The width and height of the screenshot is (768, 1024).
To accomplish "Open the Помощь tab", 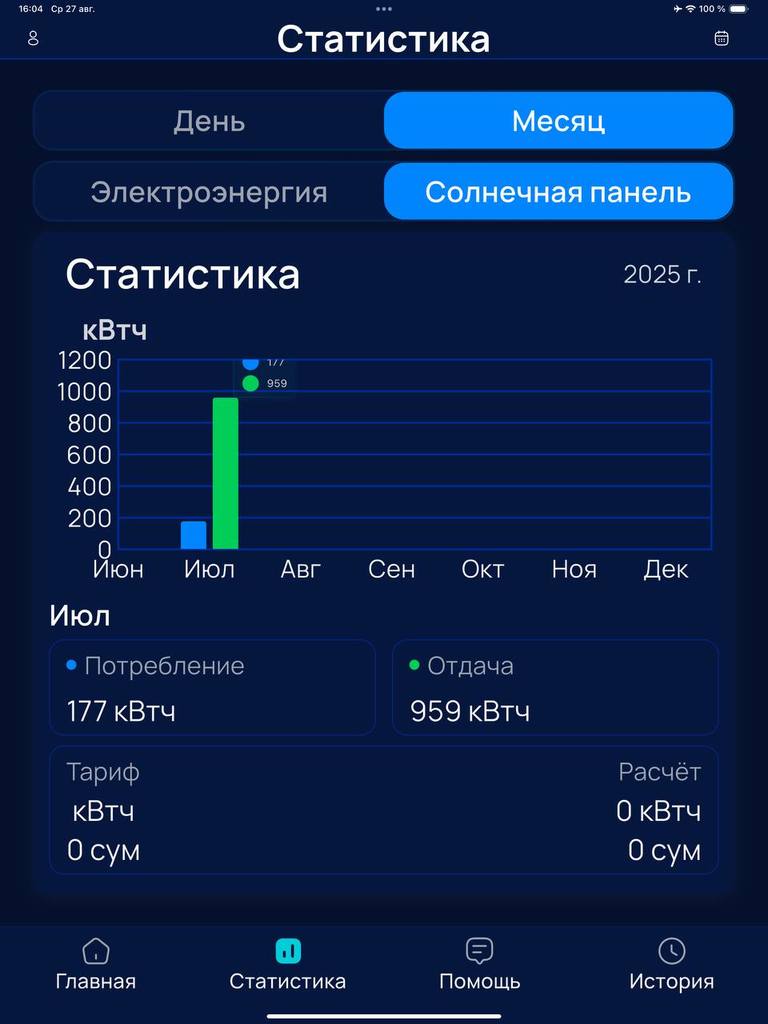I will (480, 965).
